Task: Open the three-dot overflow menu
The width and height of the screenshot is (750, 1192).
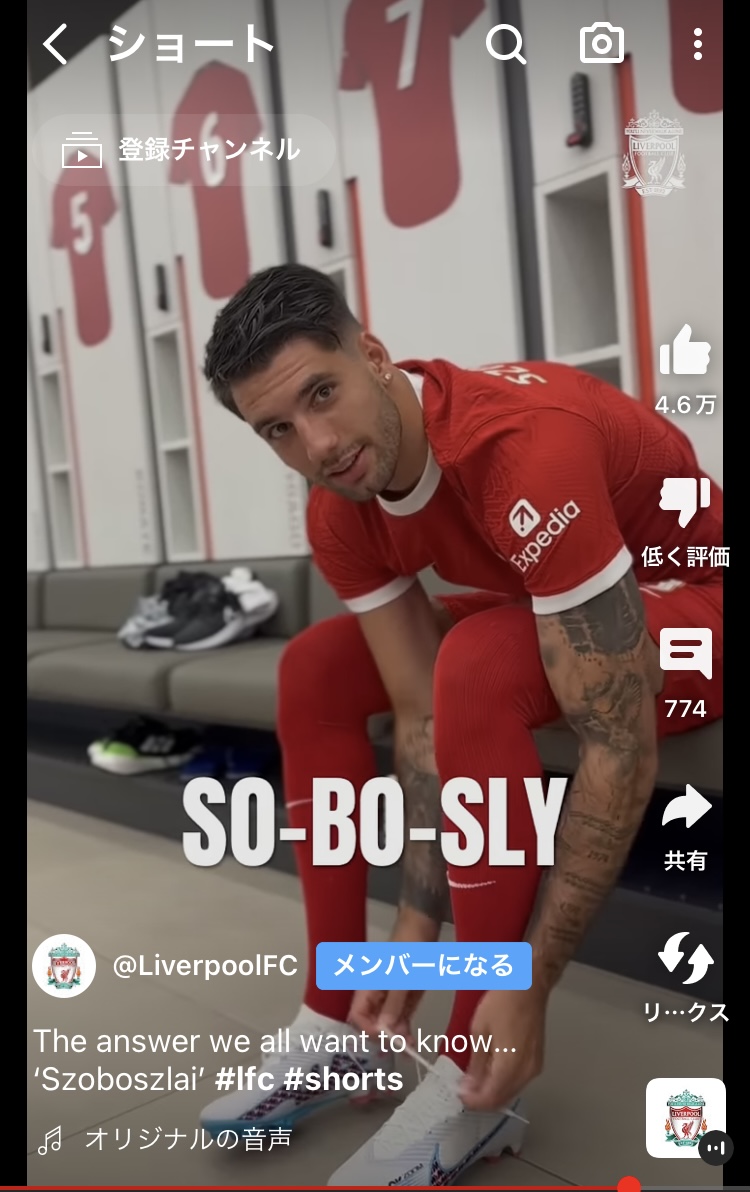Action: [x=698, y=45]
